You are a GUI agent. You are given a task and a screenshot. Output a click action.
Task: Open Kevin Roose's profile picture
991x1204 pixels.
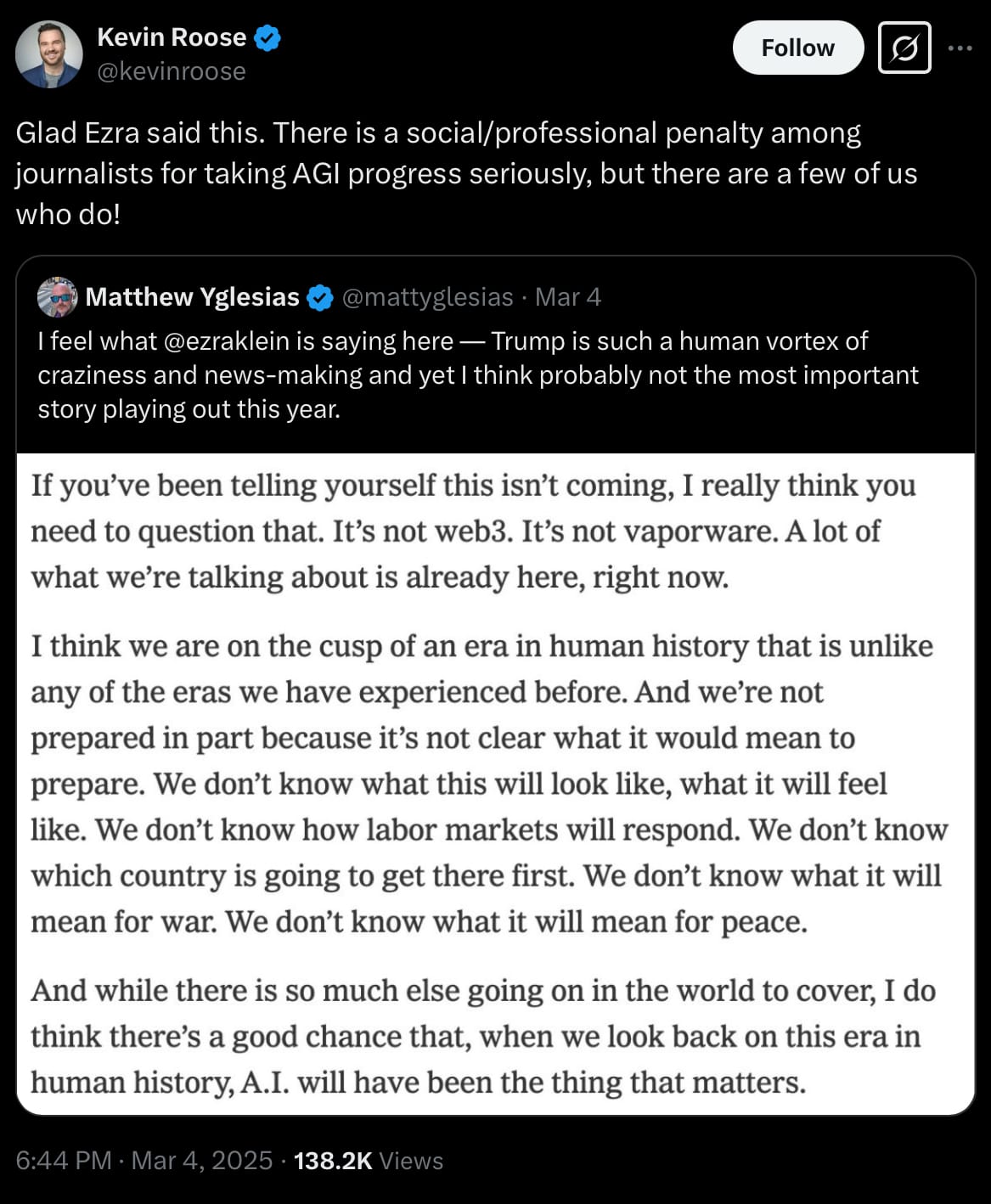[x=49, y=54]
